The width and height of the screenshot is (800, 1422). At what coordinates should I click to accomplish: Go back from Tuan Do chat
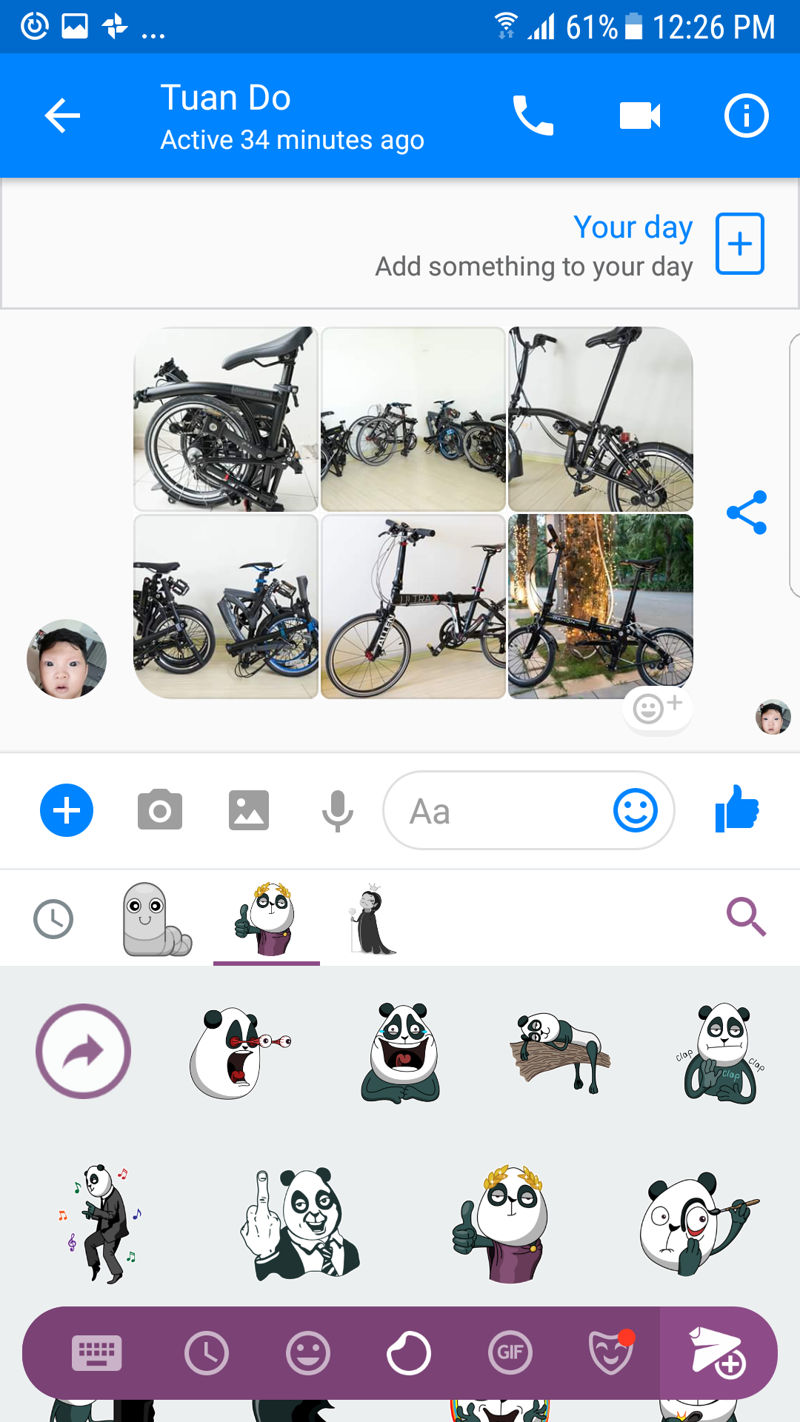point(62,116)
